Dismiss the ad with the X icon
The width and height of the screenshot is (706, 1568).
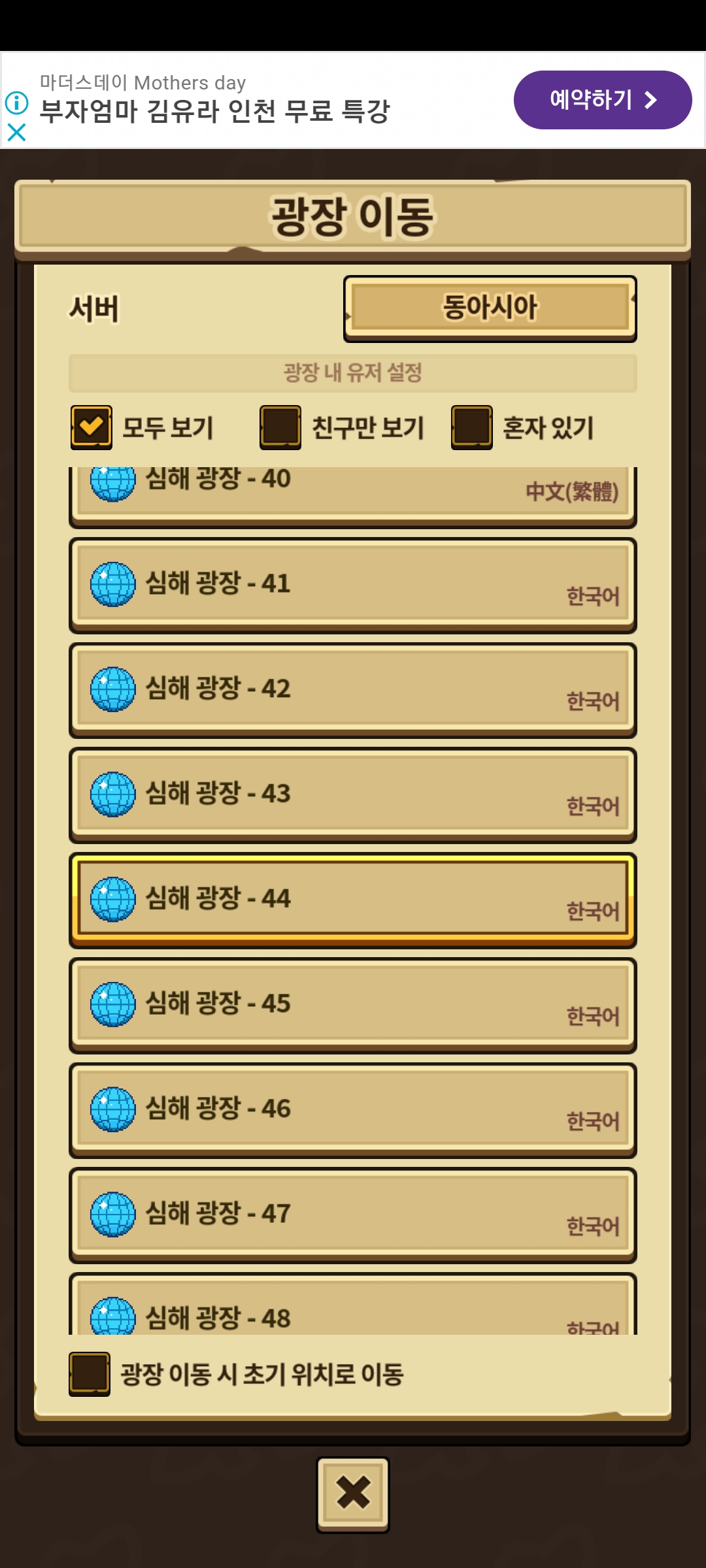click(16, 133)
